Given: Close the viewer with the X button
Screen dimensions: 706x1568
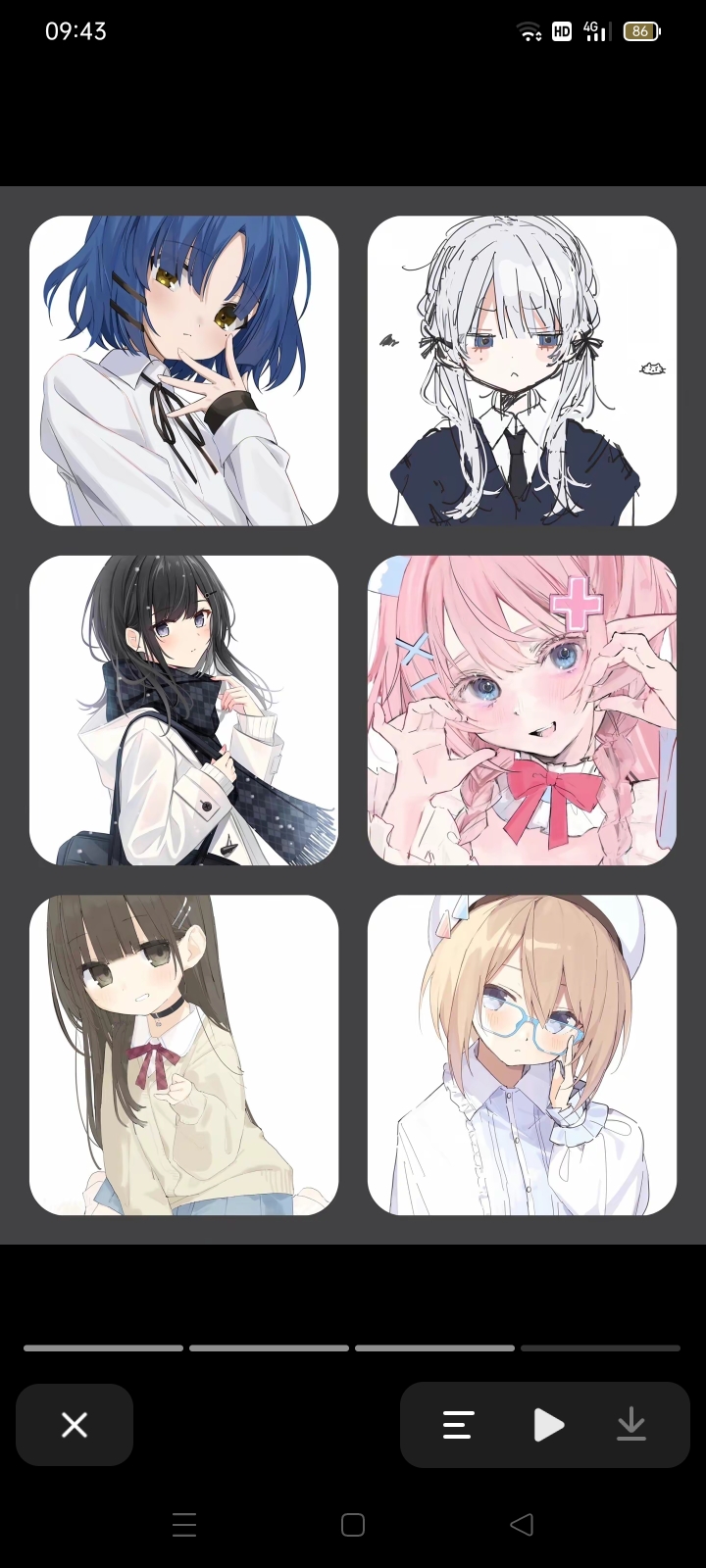Looking at the screenshot, I should click(x=75, y=1425).
